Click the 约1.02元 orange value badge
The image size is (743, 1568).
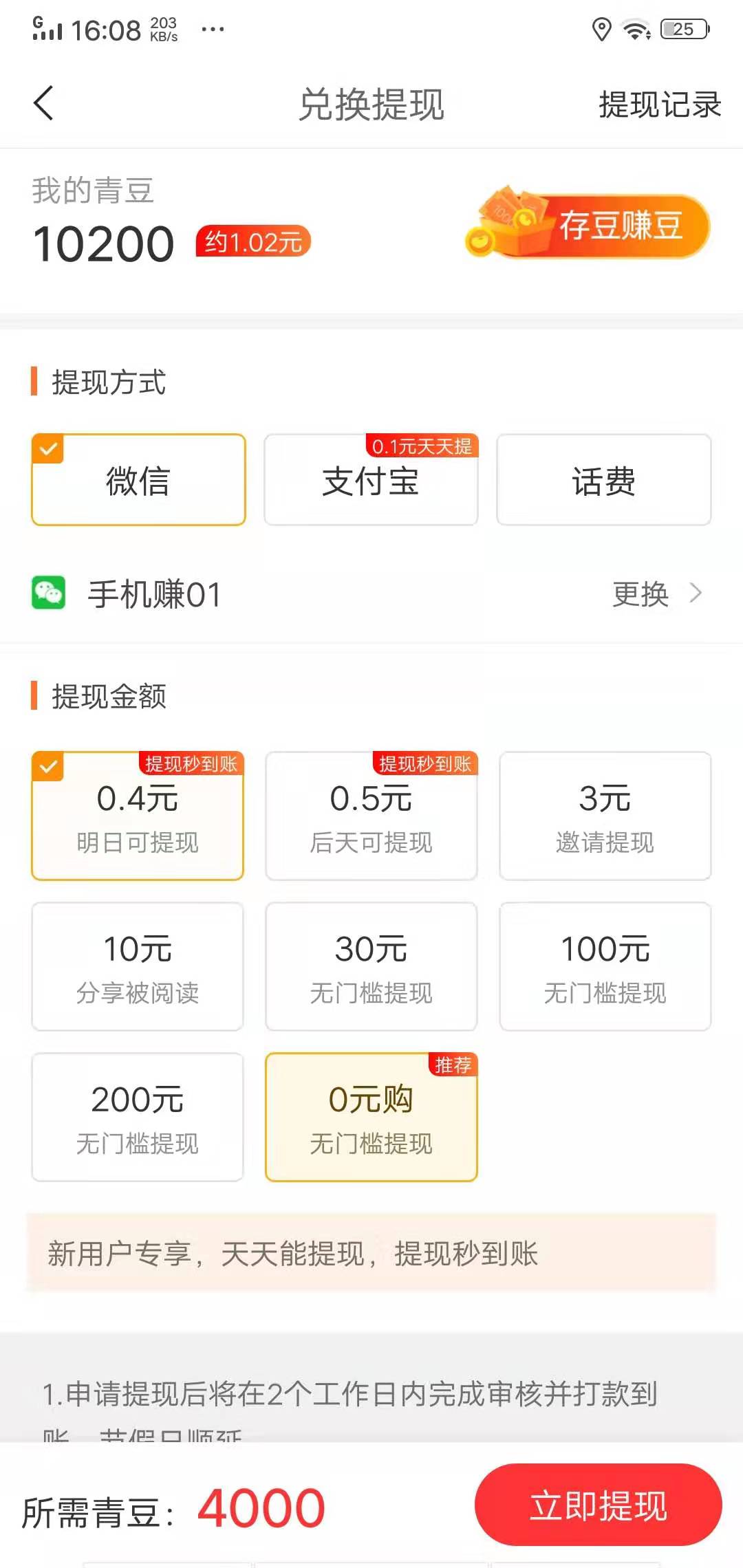255,242
